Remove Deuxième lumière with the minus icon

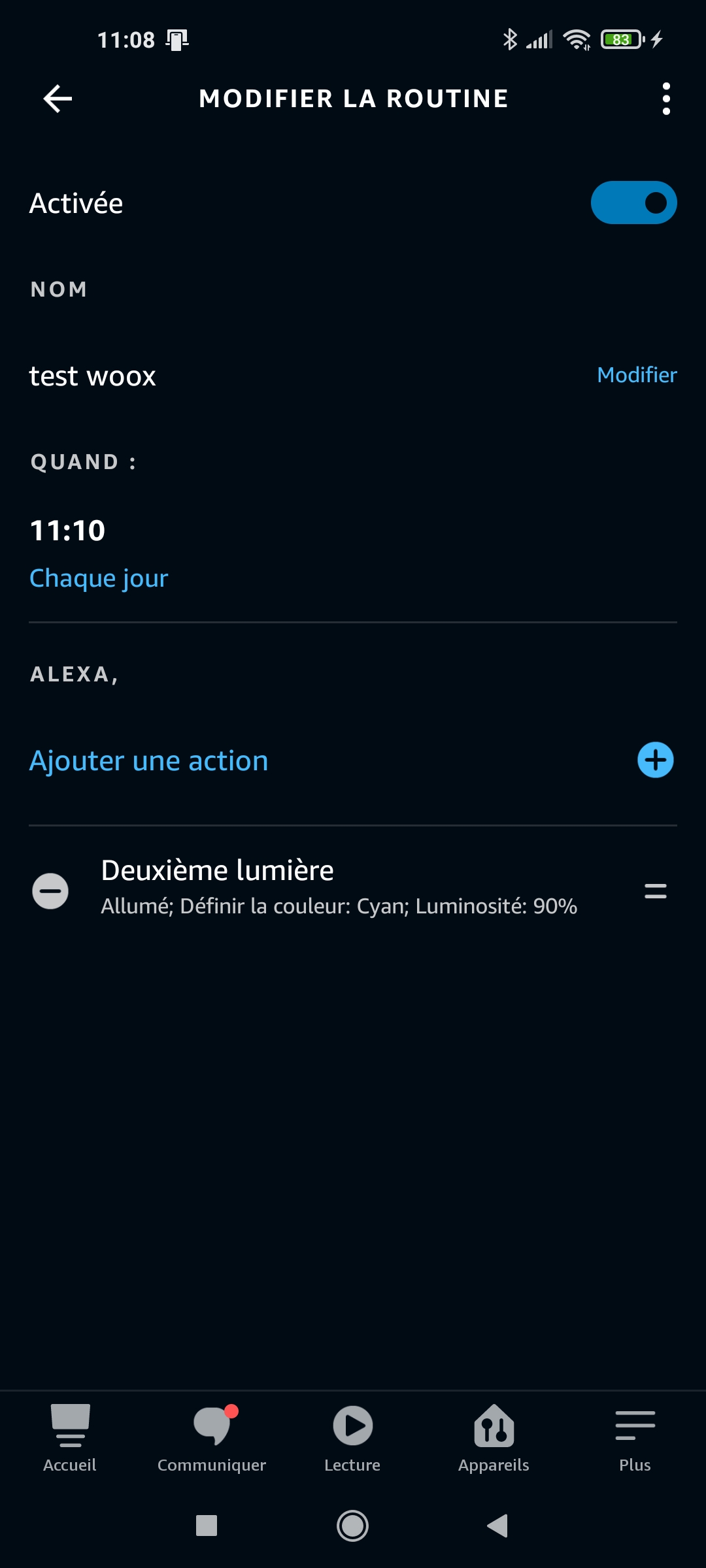point(50,890)
